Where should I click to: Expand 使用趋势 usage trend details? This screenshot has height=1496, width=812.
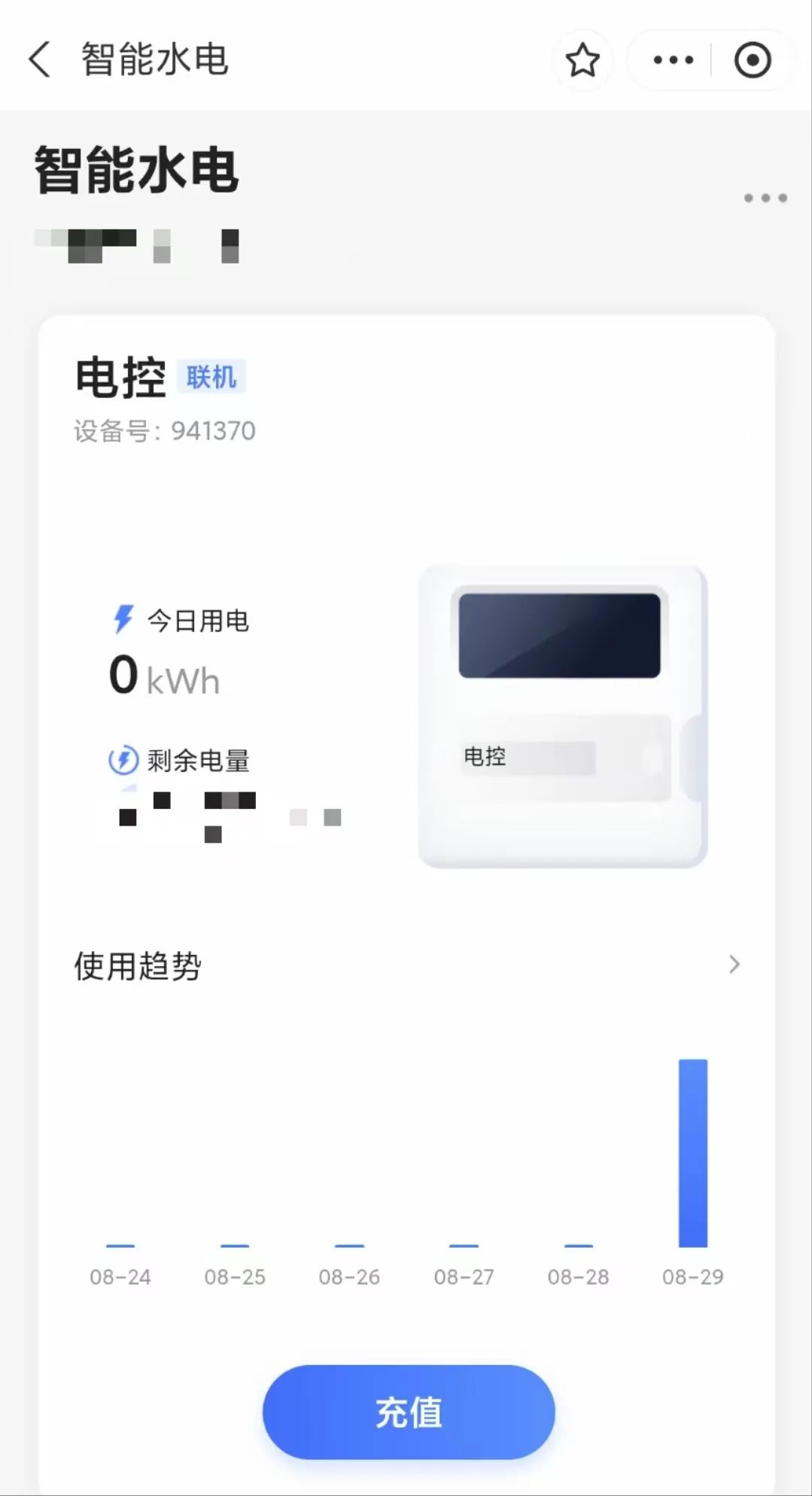tap(734, 965)
